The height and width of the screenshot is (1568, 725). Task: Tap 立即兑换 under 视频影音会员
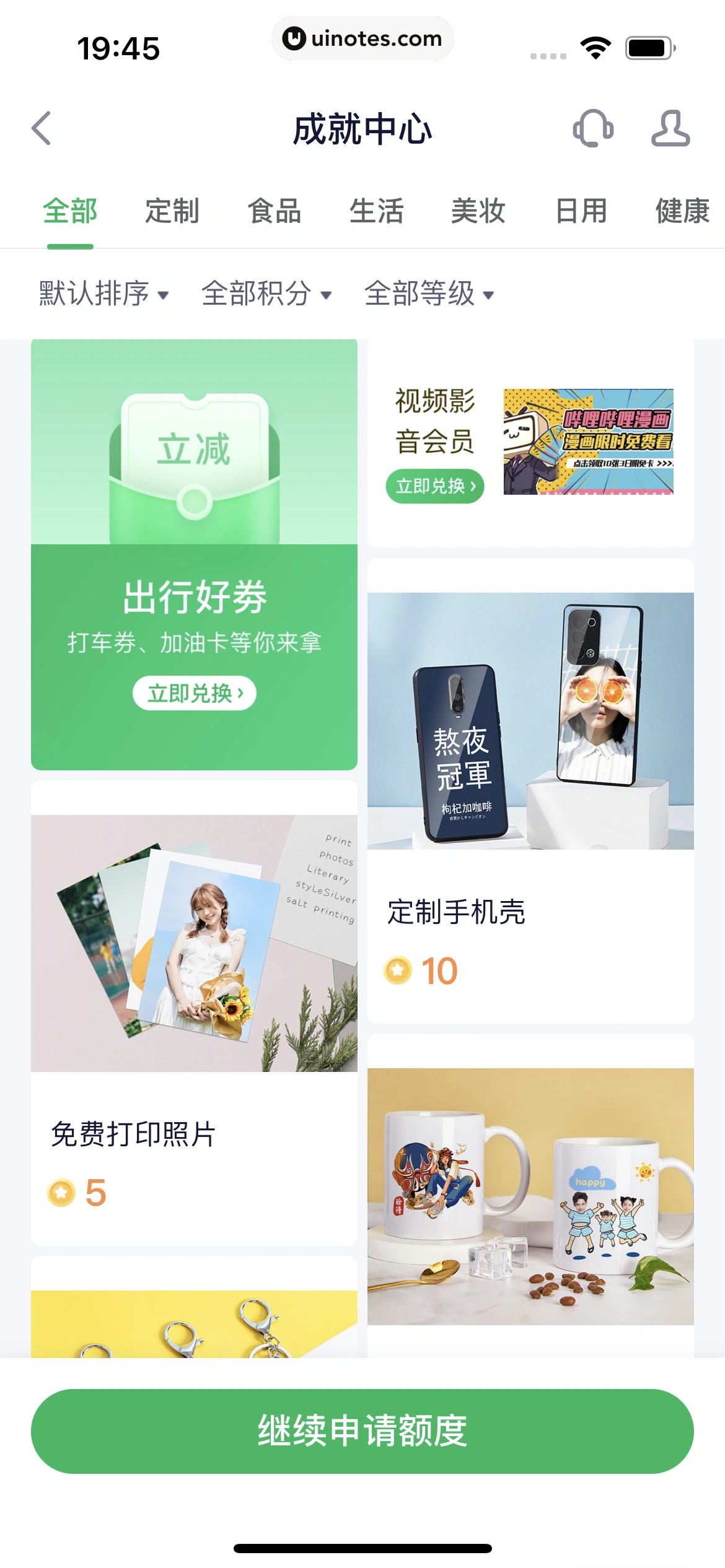[x=435, y=486]
